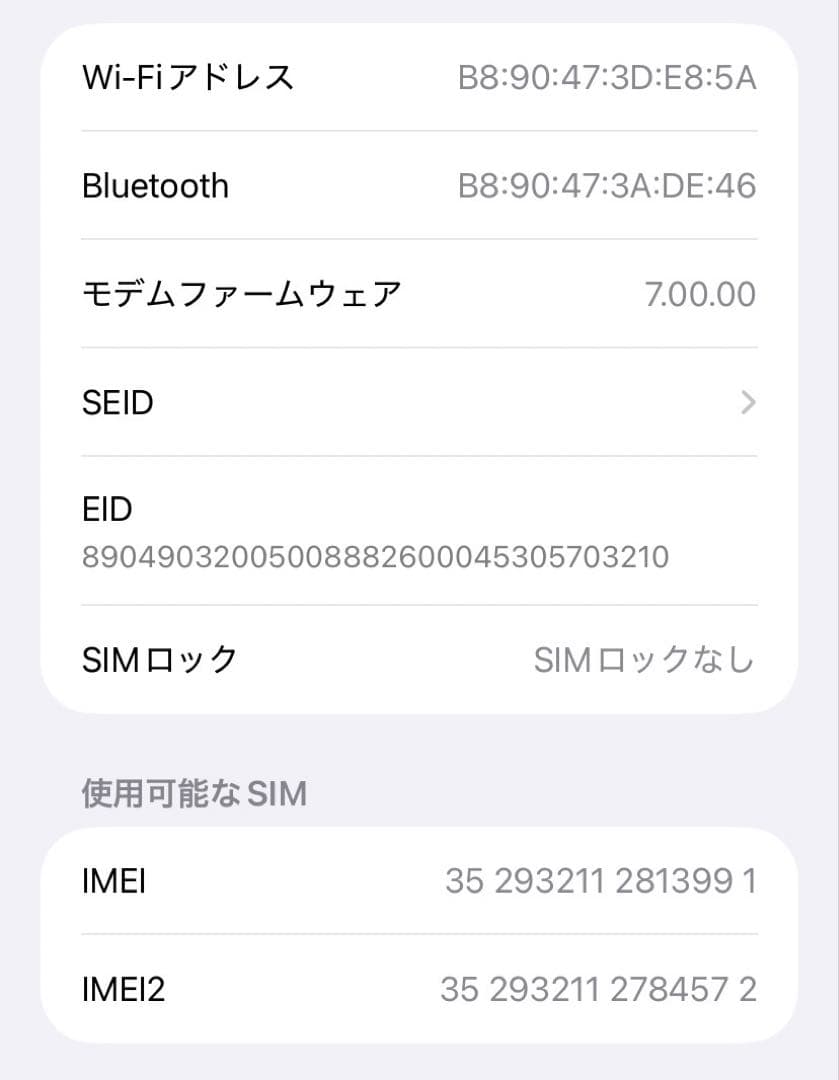This screenshot has height=1080, width=839.
Task: Tap the IMEI2 row
Action: [x=417, y=989]
